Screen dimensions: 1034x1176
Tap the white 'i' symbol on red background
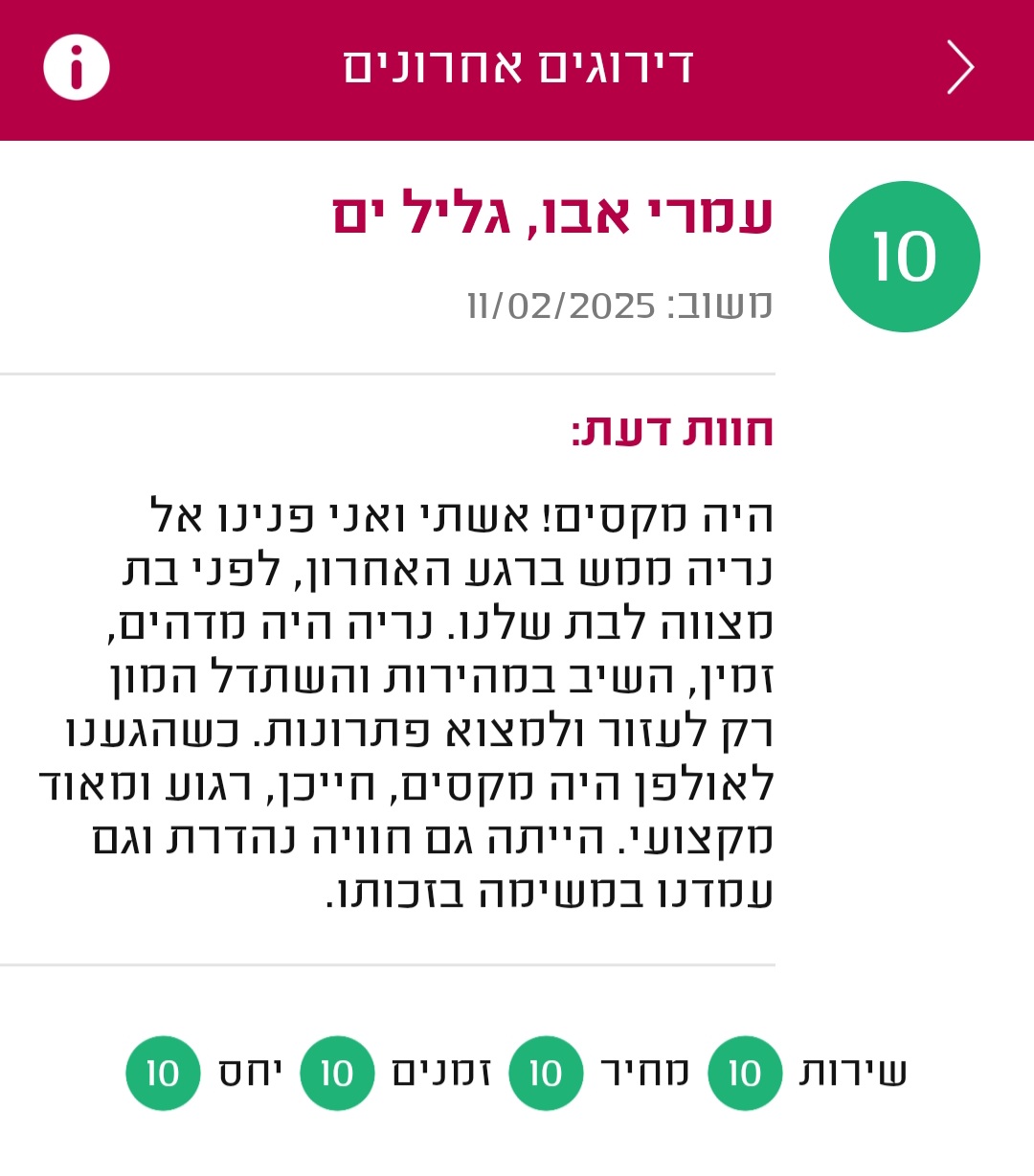(x=76, y=67)
